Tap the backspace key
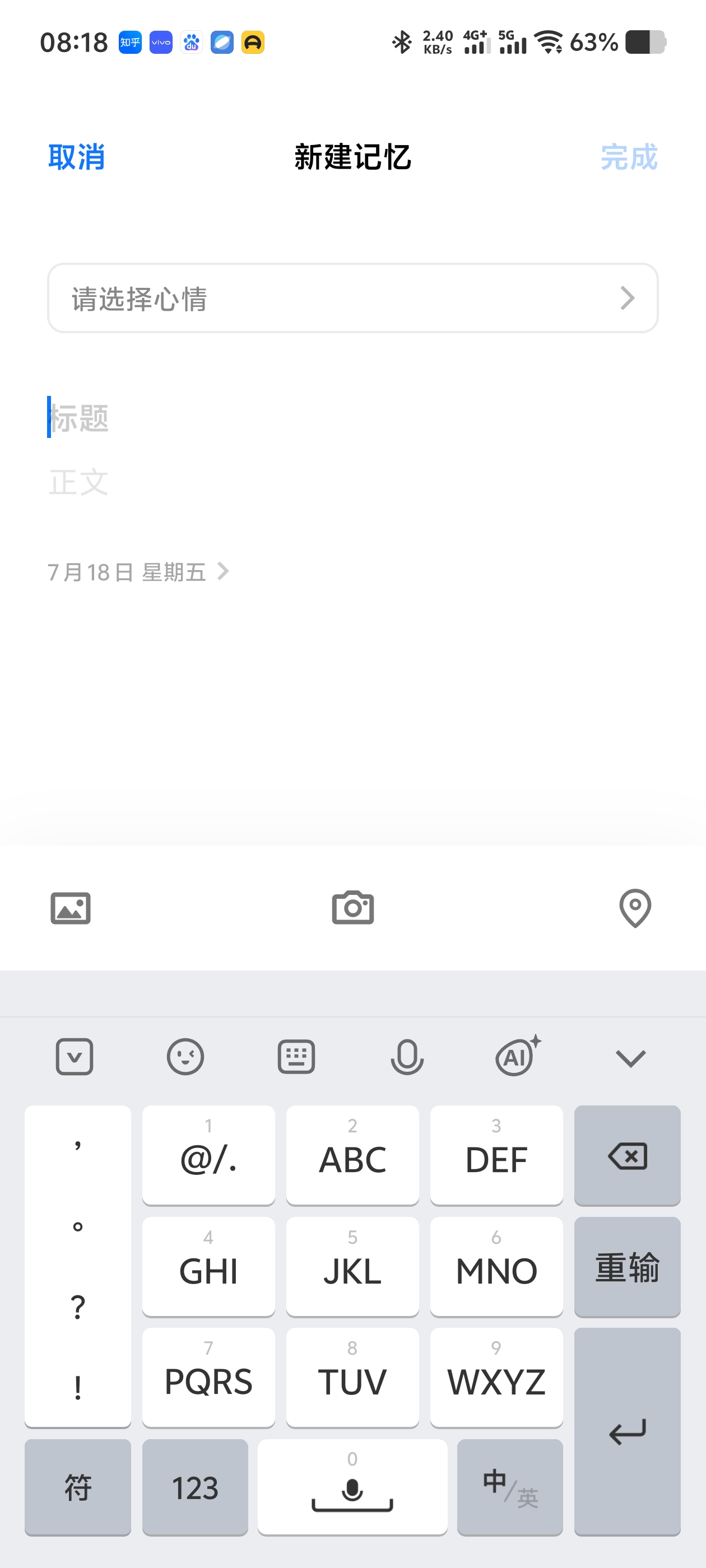This screenshot has height=1568, width=706. 627,1155
